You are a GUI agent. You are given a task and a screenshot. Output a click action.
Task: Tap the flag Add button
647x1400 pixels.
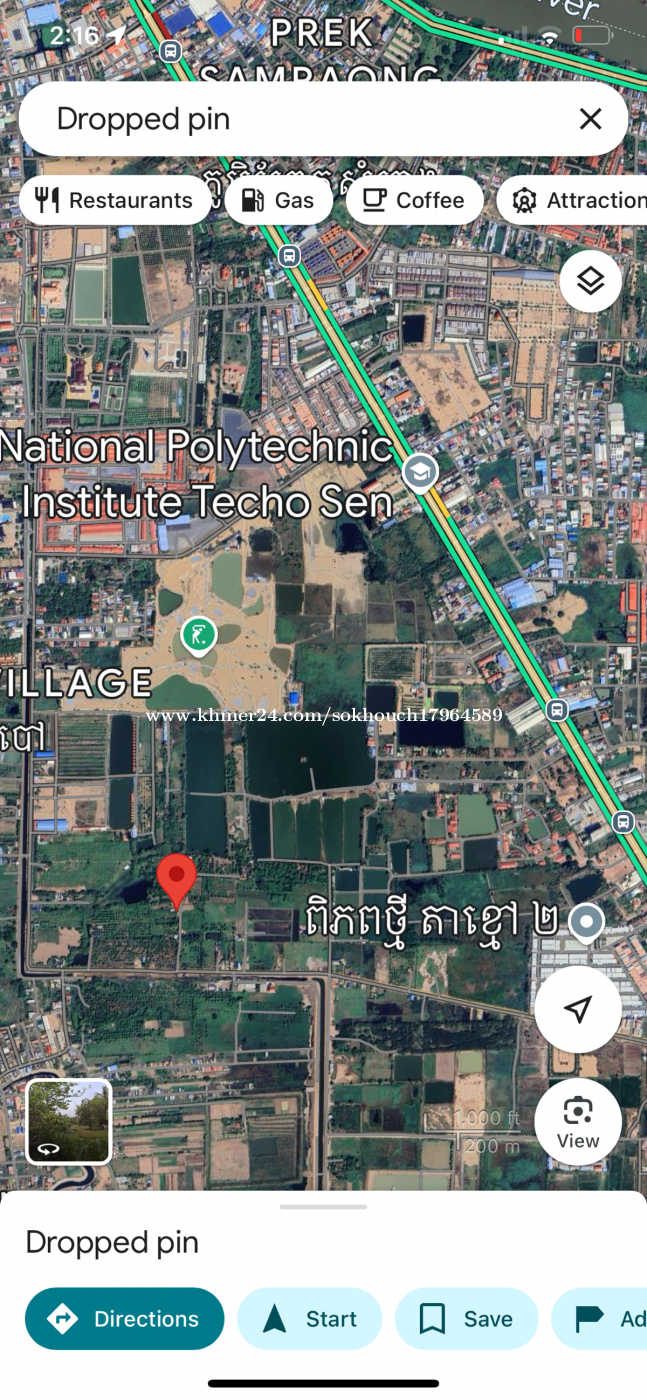tap(600, 1319)
